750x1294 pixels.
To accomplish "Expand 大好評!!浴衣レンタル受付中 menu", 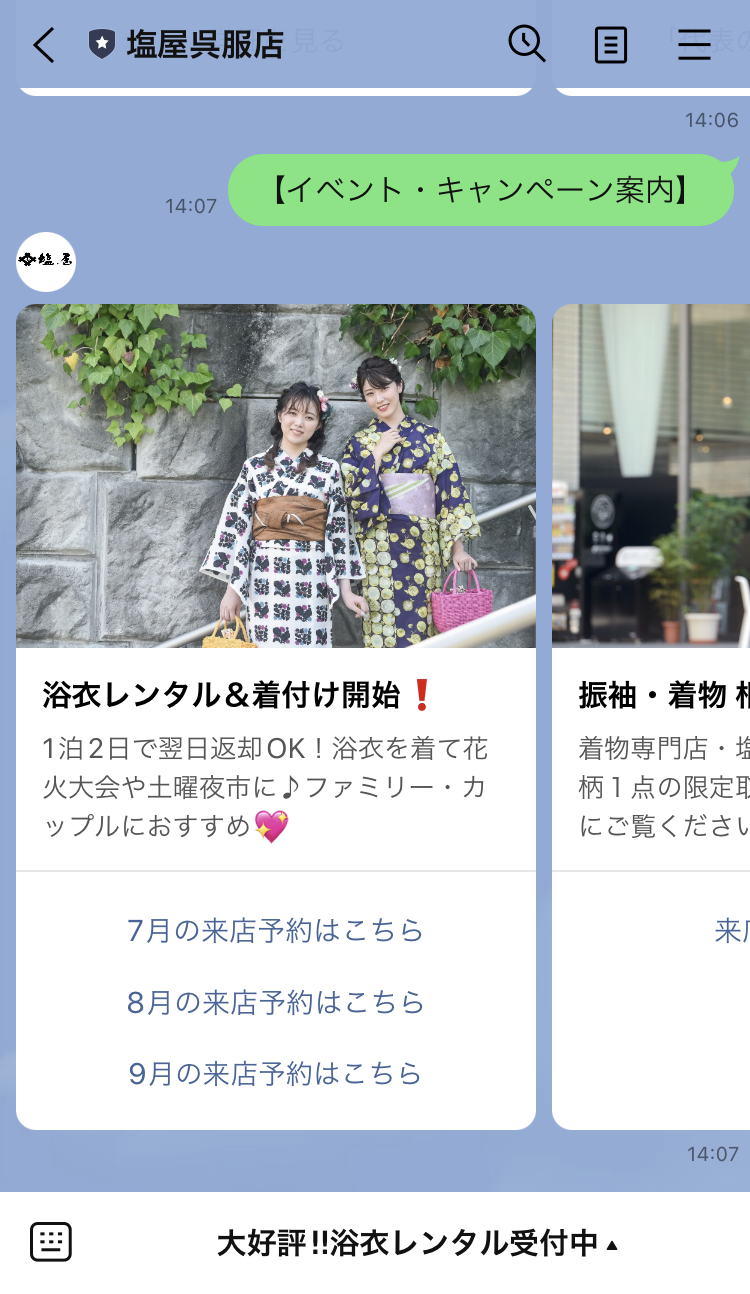I will click(x=418, y=1243).
